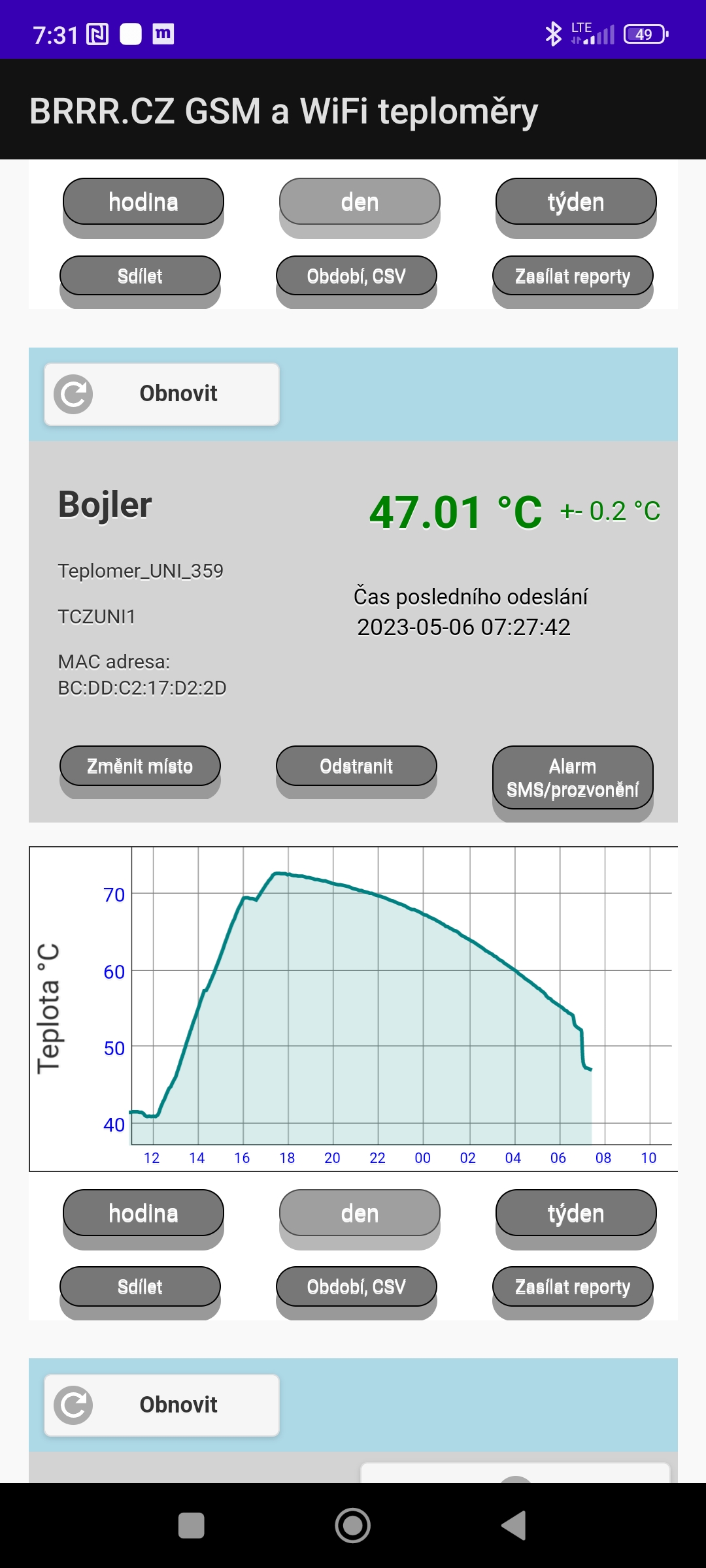Screen dimensions: 706x1568
Task: Choose the top 'týden' range button
Action: [576, 202]
